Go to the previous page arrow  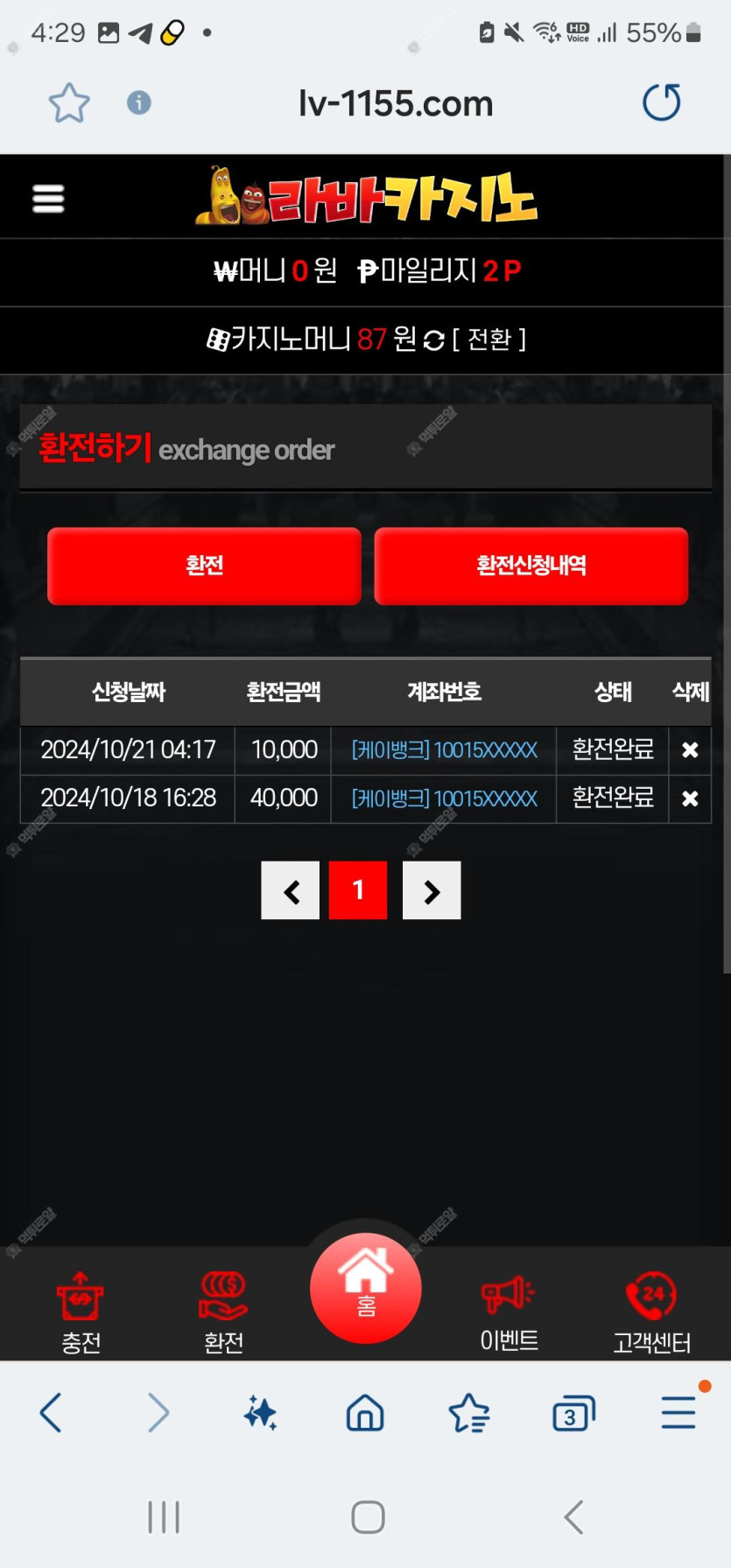click(x=291, y=890)
